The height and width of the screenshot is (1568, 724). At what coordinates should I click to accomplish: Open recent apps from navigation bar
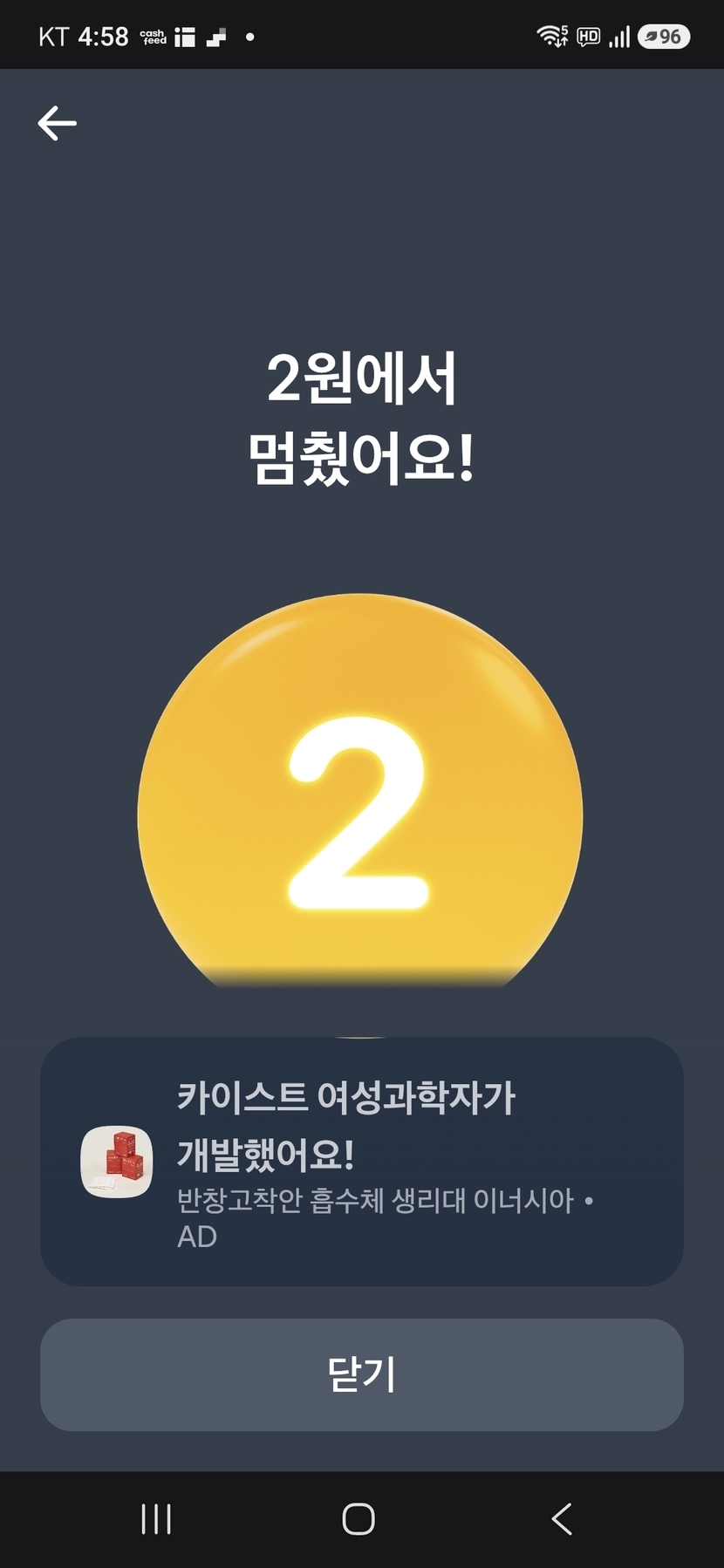coord(156,1519)
